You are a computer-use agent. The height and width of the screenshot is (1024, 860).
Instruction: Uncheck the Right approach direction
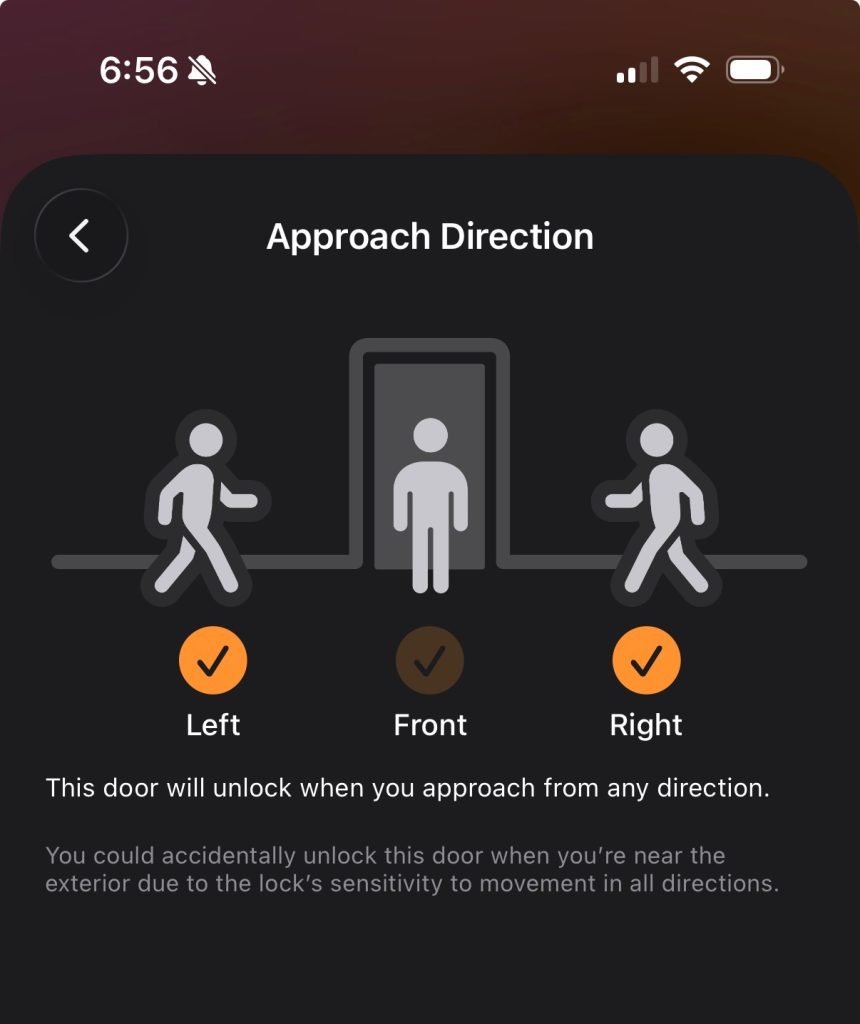(x=646, y=660)
